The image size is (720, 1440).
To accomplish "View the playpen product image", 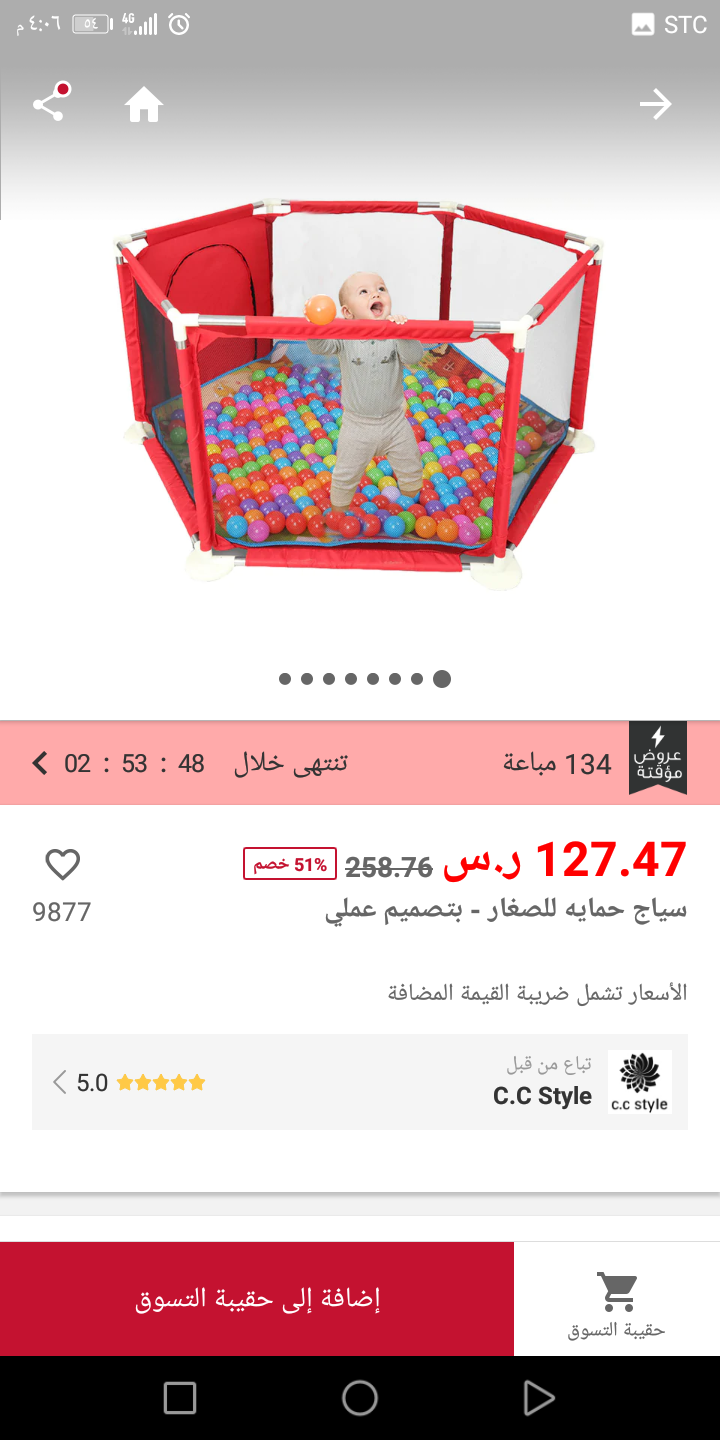I will pos(360,390).
